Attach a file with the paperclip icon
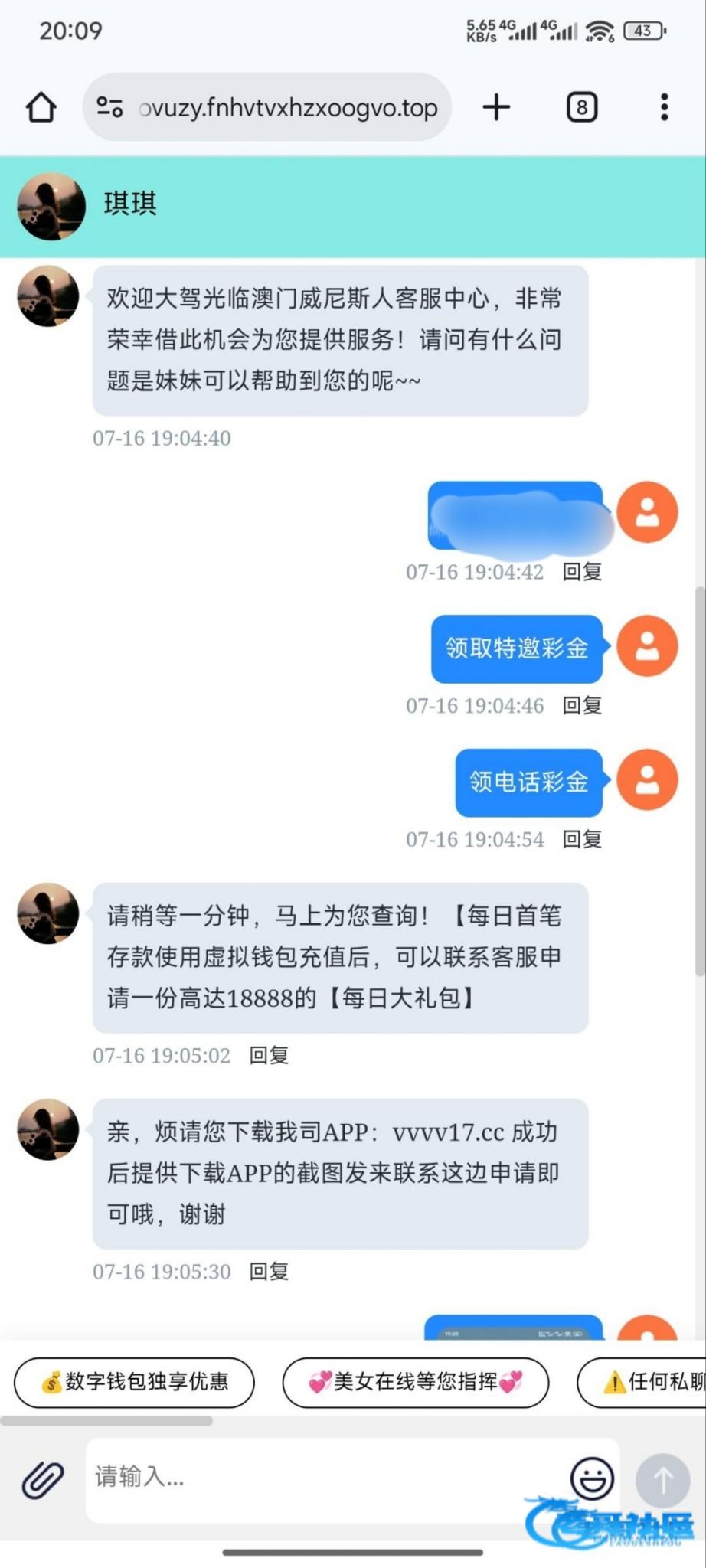The image size is (706, 1568). coord(43,1478)
